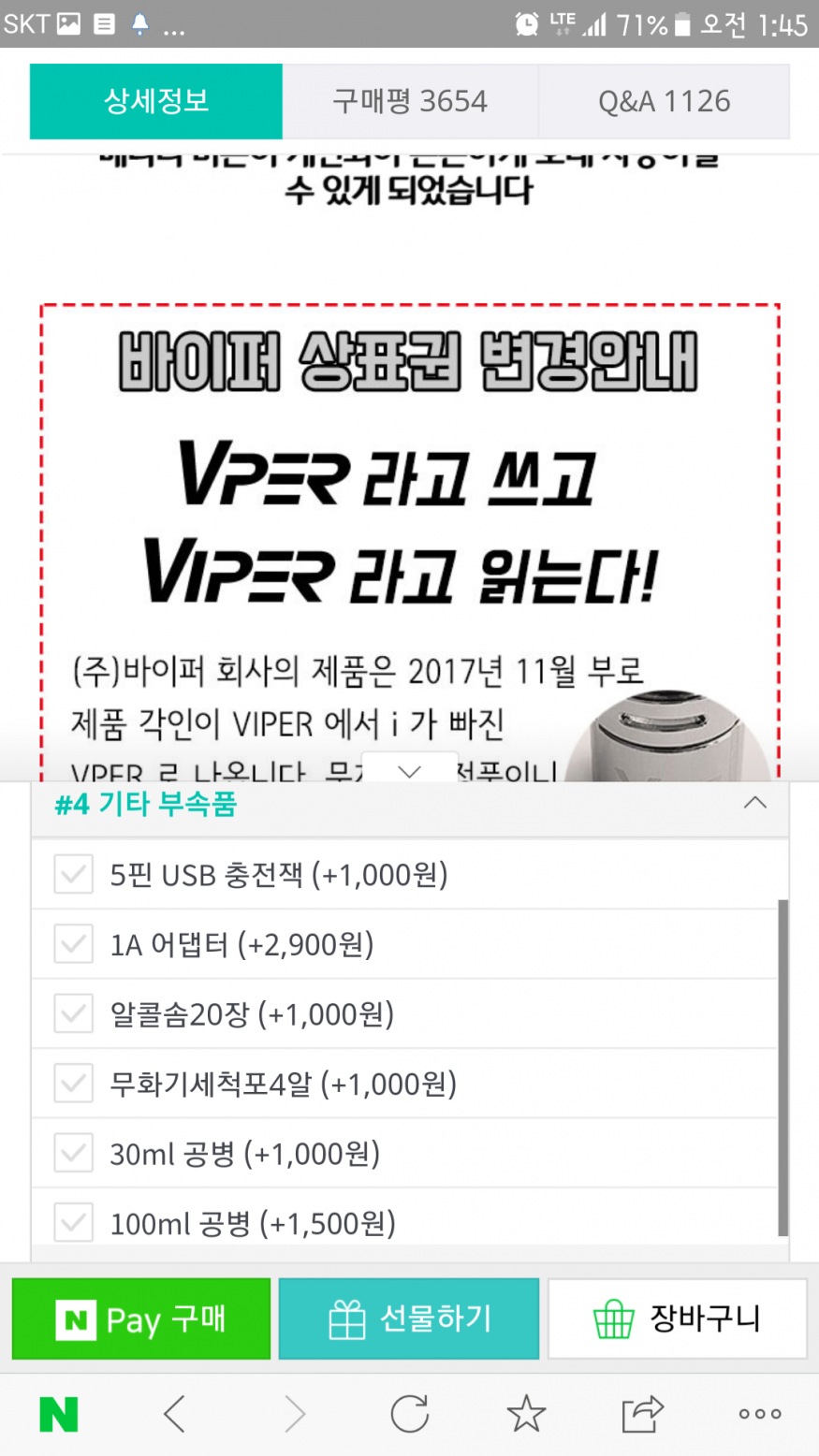Add the item to 장바구니 cart
Screen dimensions: 819x1456
pyautogui.click(x=678, y=1319)
